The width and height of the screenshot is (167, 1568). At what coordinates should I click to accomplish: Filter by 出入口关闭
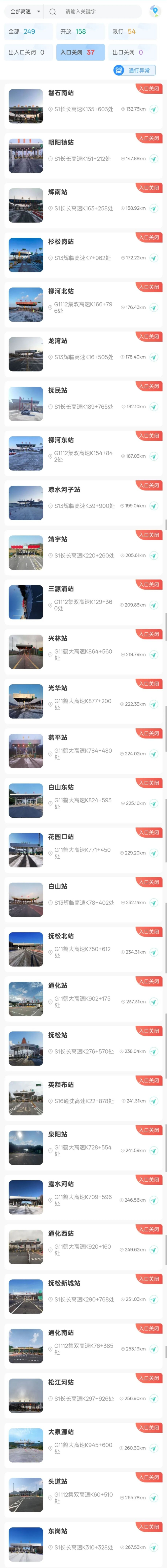(28, 52)
